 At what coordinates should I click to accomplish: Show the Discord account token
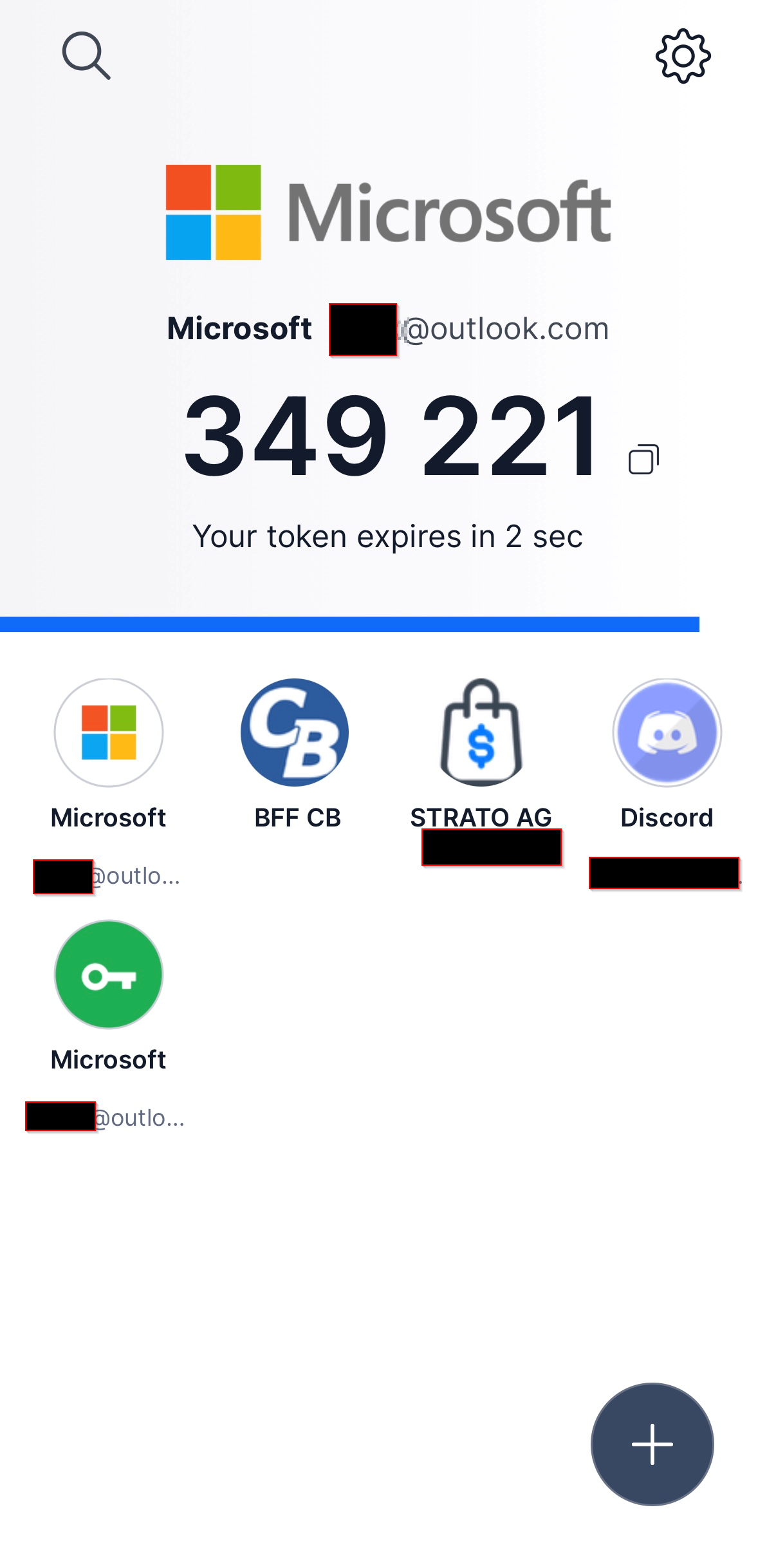tap(667, 733)
